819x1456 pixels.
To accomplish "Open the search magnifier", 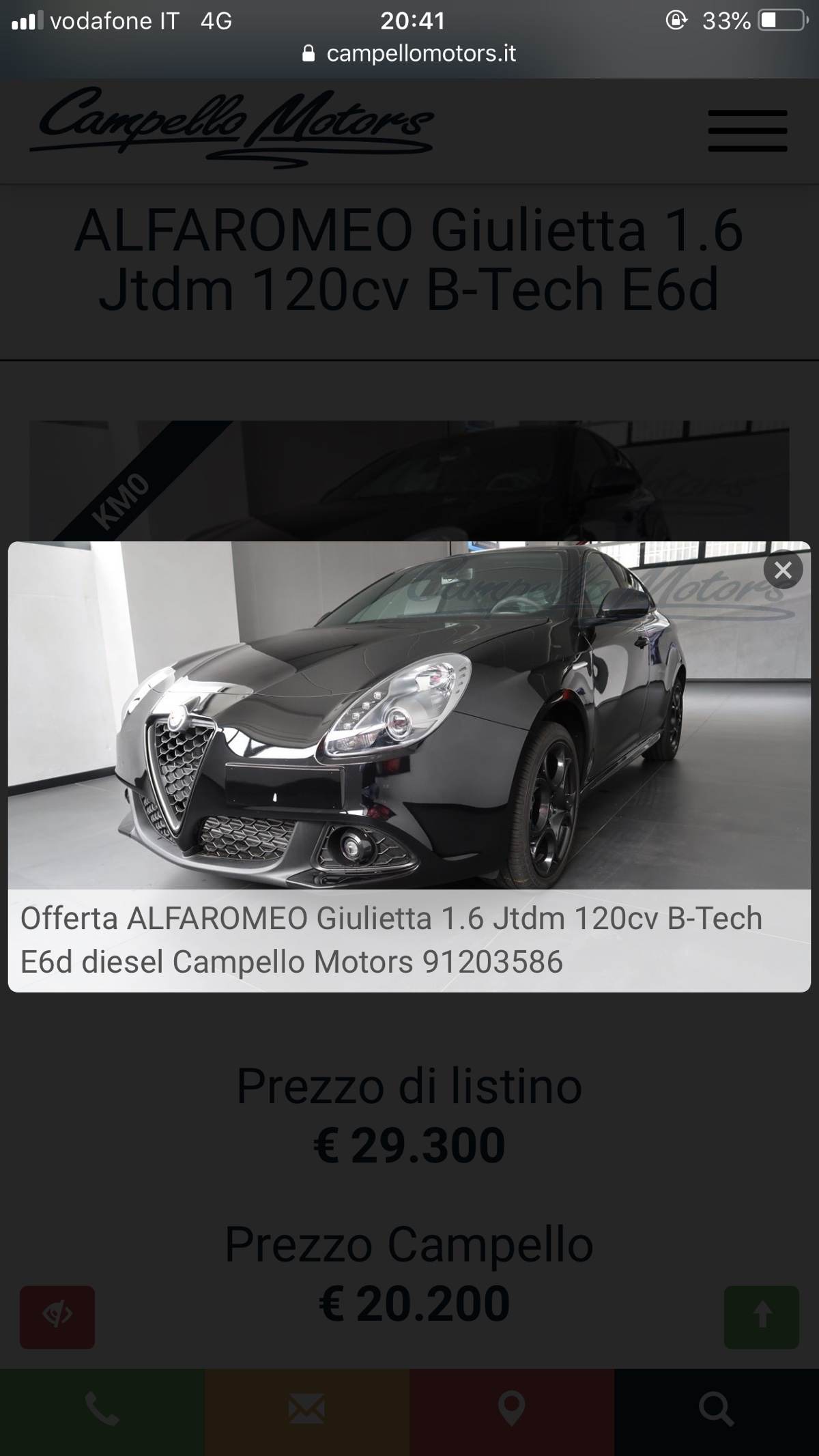I will (x=716, y=1410).
